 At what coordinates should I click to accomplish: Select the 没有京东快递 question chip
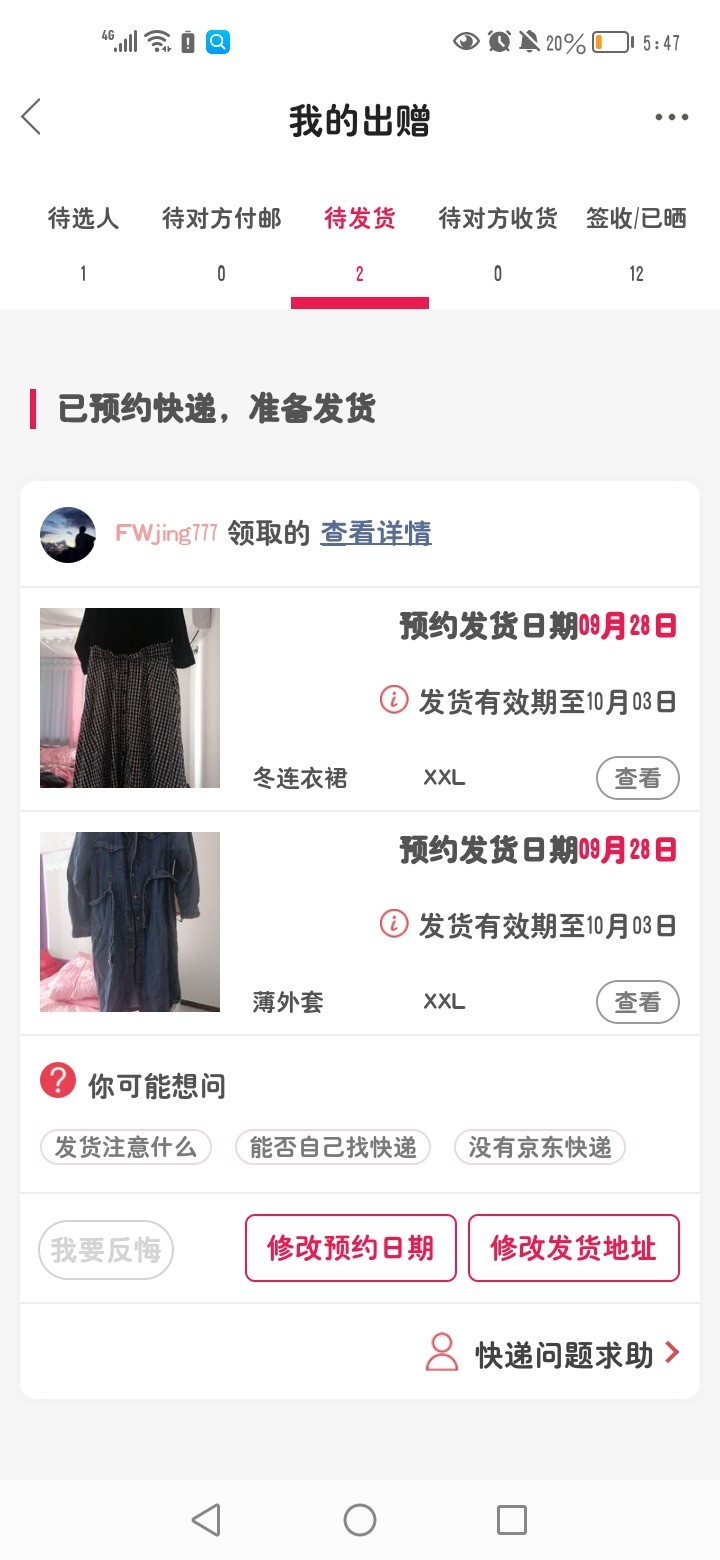click(x=540, y=1147)
